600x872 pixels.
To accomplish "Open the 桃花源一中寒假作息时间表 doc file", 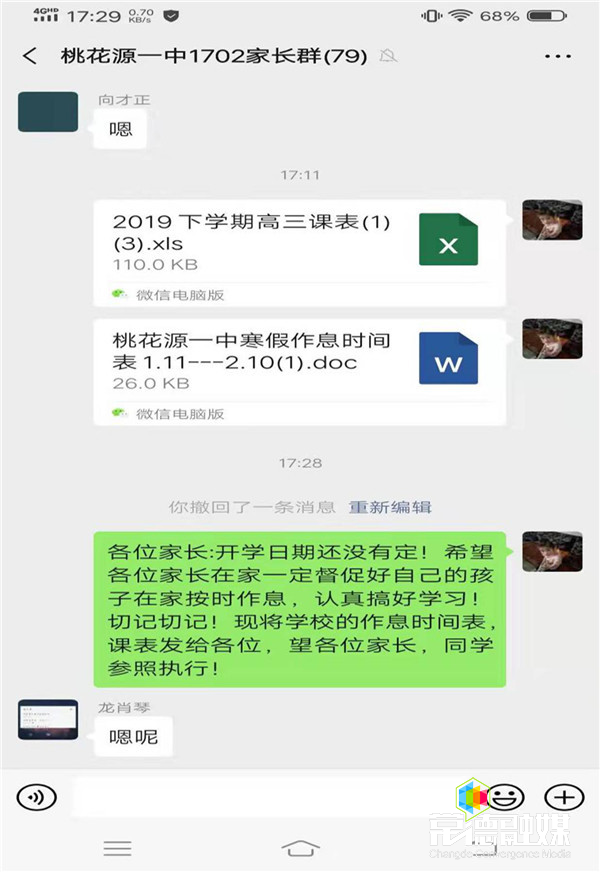I will coord(298,371).
